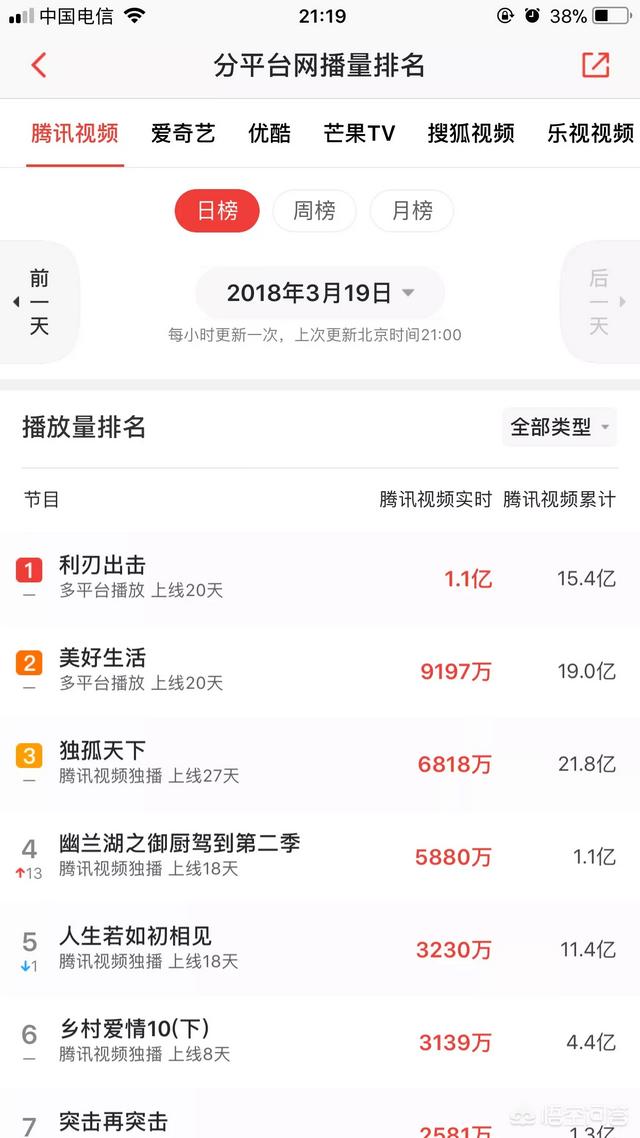Viewport: 640px width, 1138px height.
Task: Select the 日榜 daily chart
Action: 217,211
